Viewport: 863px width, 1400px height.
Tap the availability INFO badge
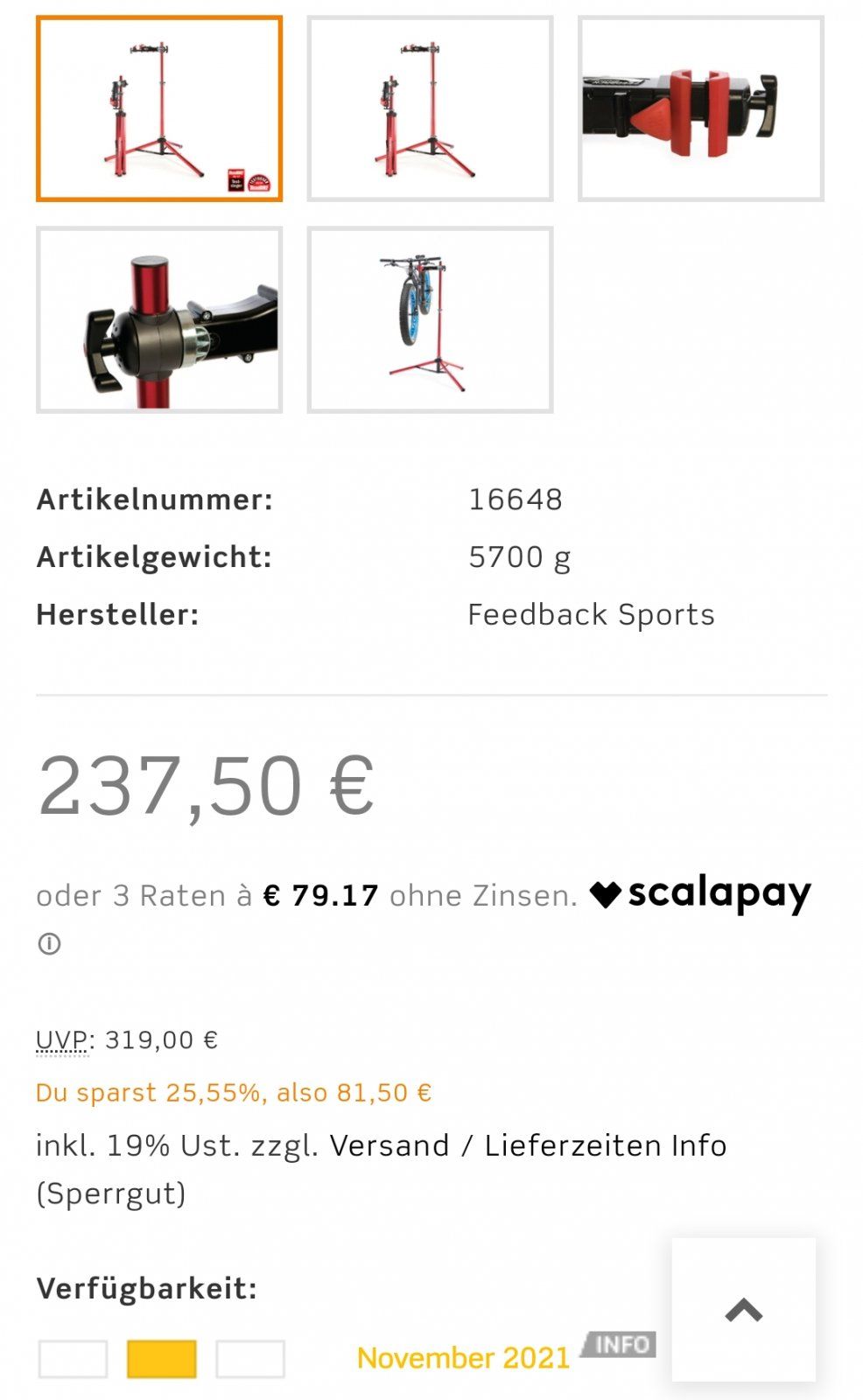coord(621,1344)
